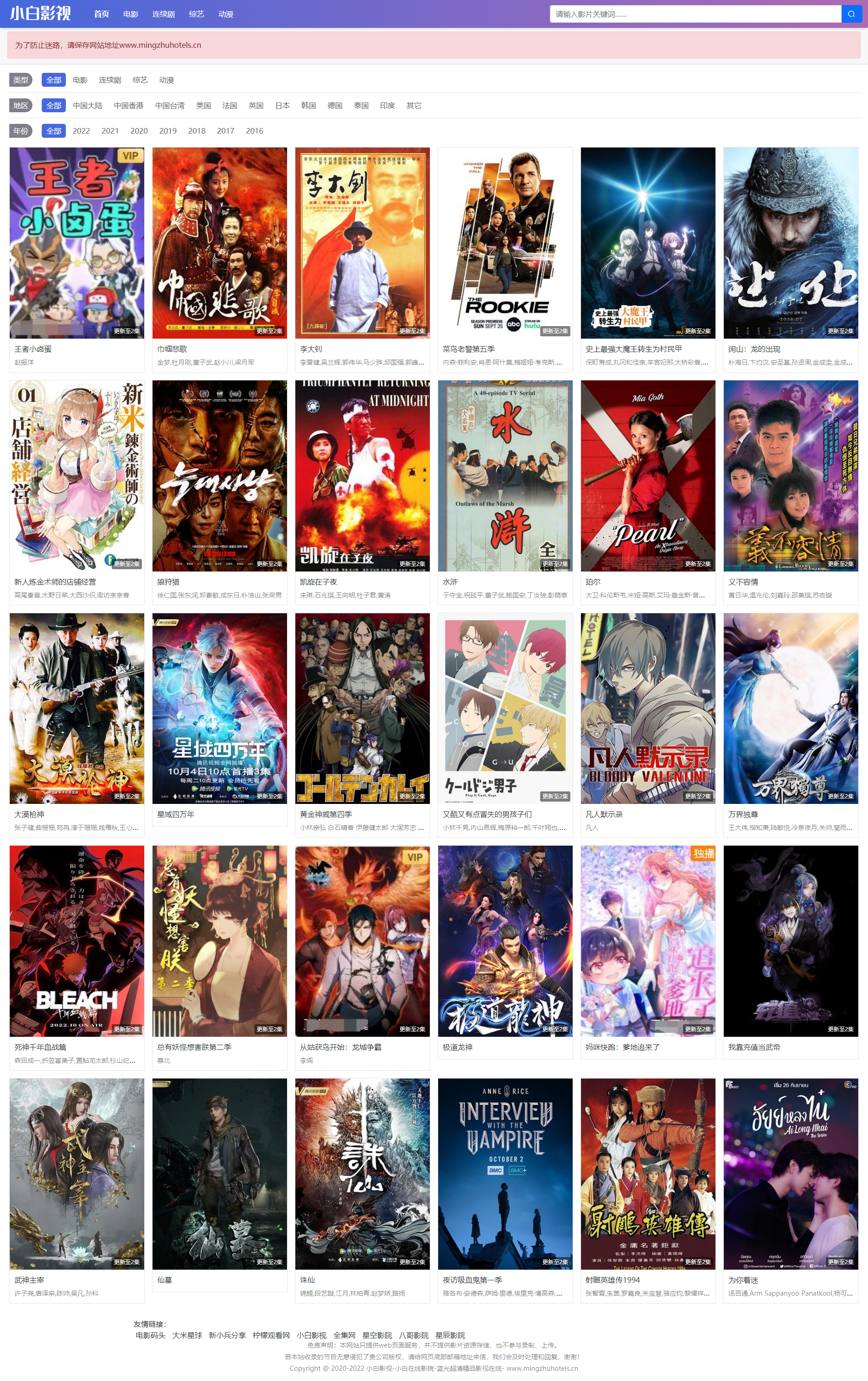The width and height of the screenshot is (868, 1381).
Task: Open 夜访吸血鬼第一季 card
Action: coord(505,1173)
